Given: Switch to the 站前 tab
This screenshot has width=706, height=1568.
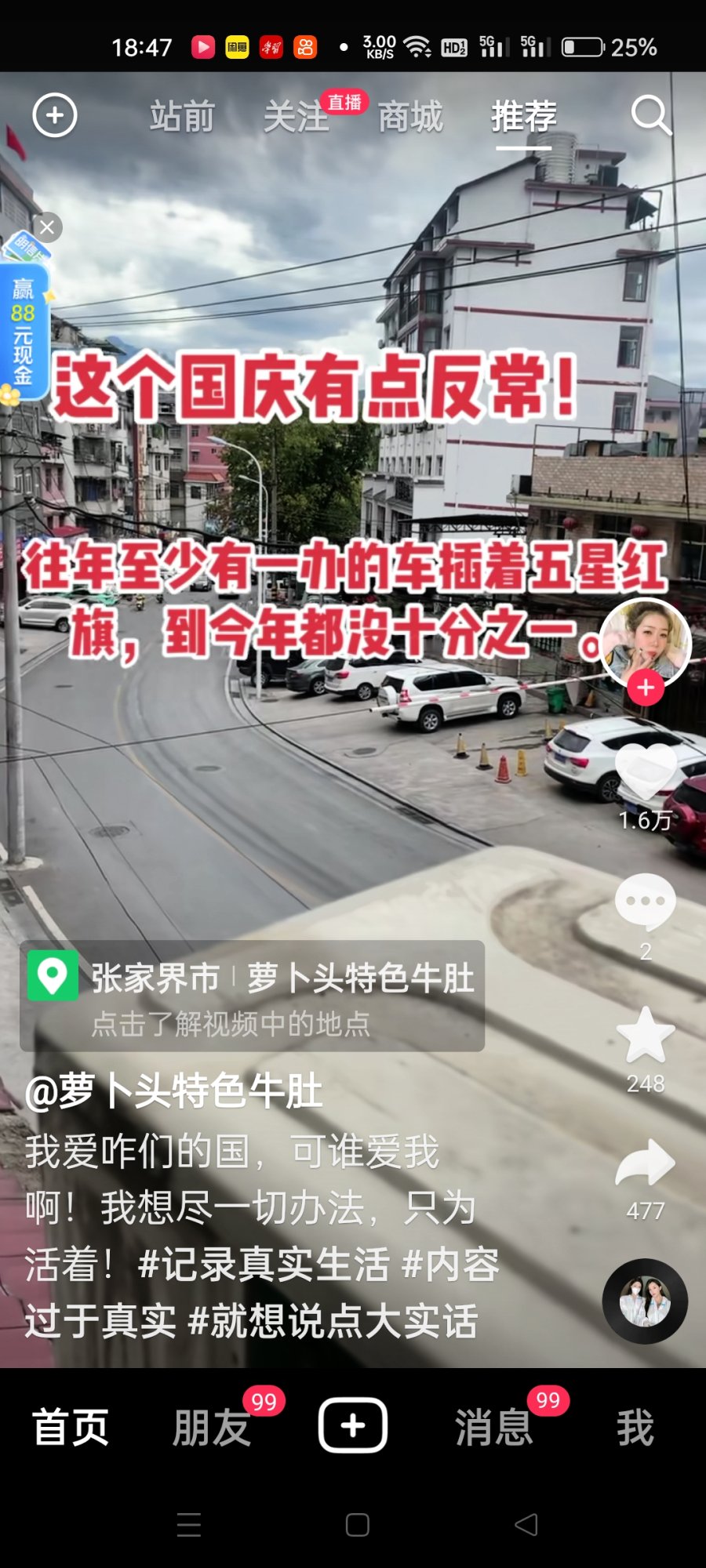Looking at the screenshot, I should point(182,117).
